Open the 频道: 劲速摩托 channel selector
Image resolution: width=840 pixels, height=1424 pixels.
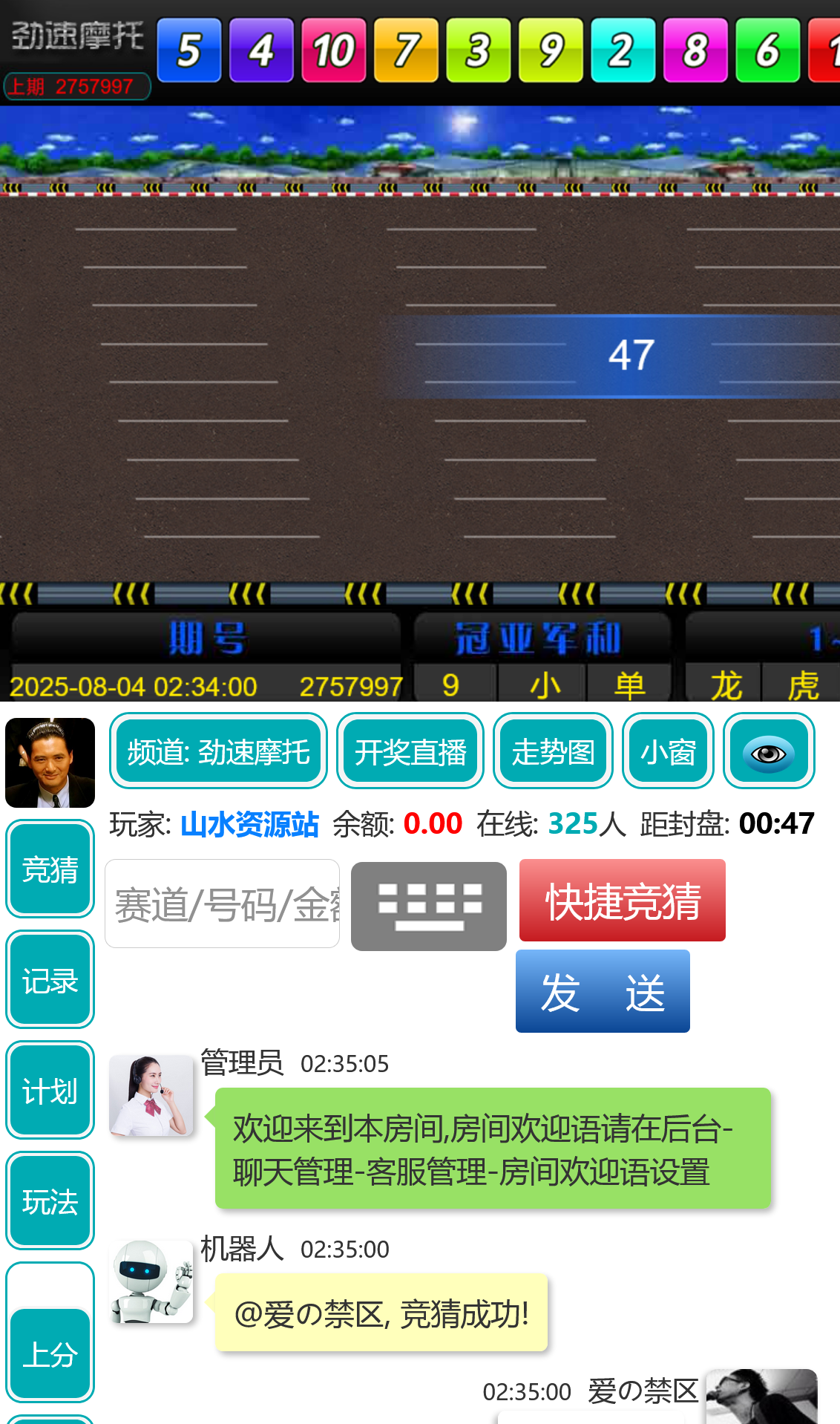pyautogui.click(x=218, y=751)
